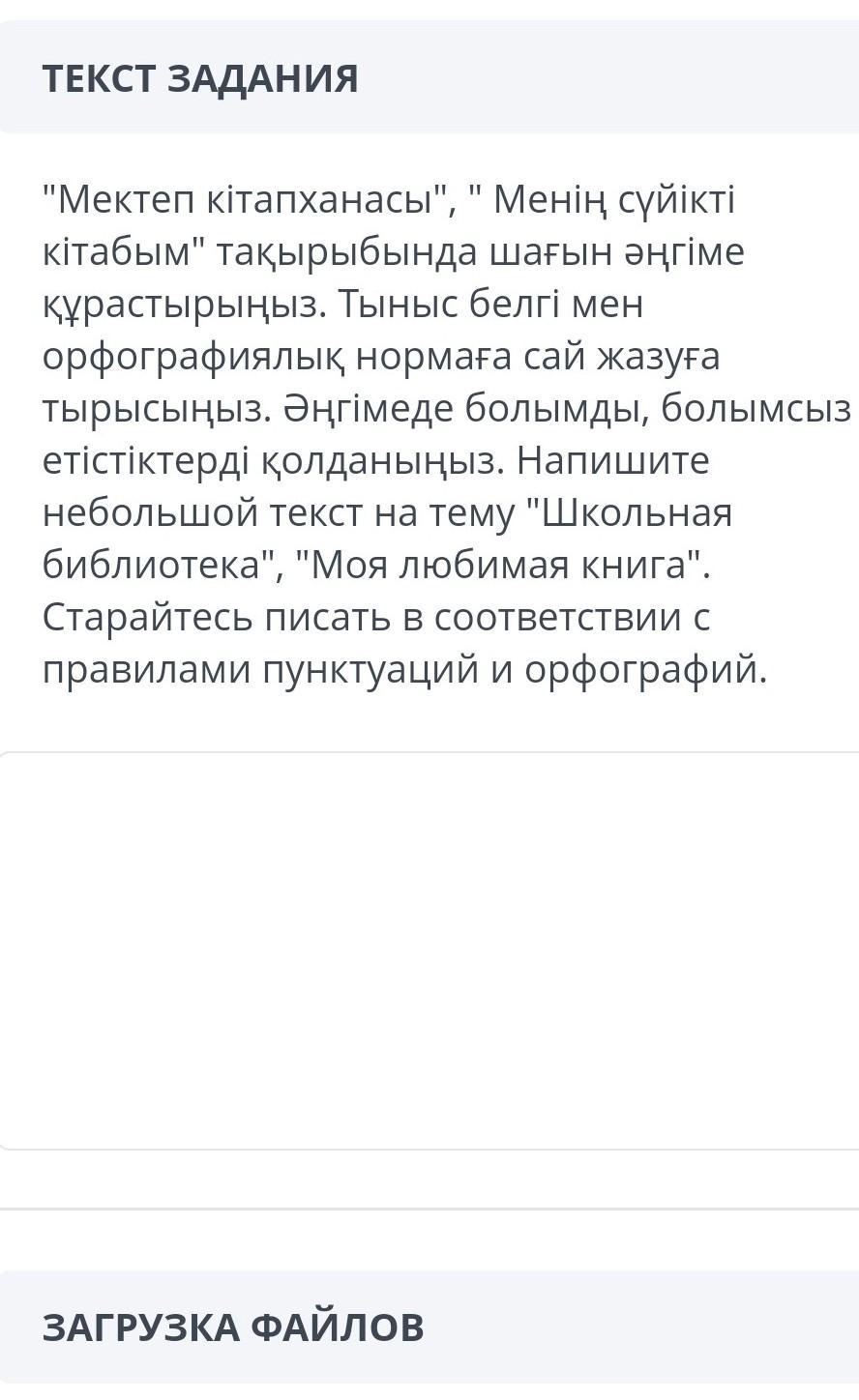This screenshot has height=1400, width=859.
Task: Tap the empty answer text field
Action: click(x=429, y=950)
